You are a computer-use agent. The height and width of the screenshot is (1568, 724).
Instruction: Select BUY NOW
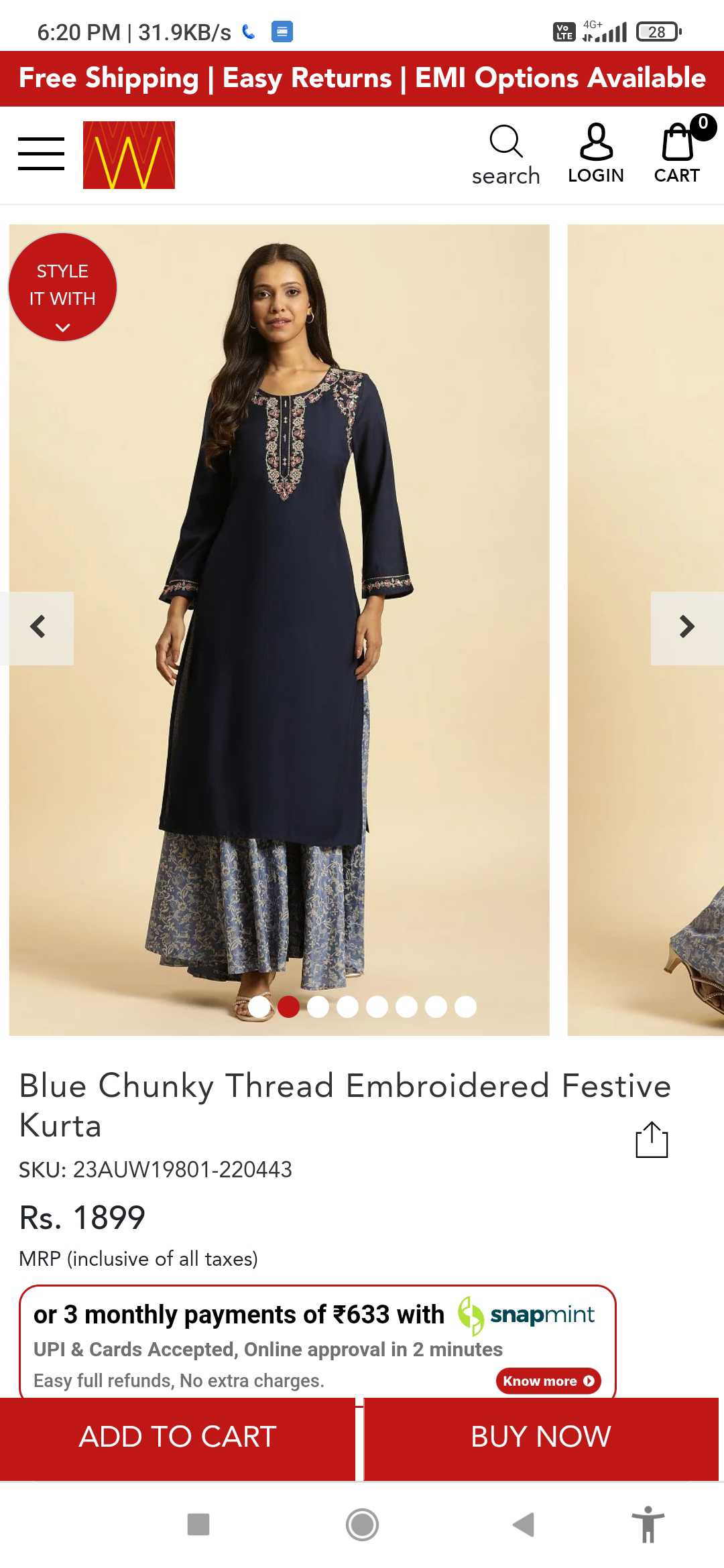point(541,1437)
